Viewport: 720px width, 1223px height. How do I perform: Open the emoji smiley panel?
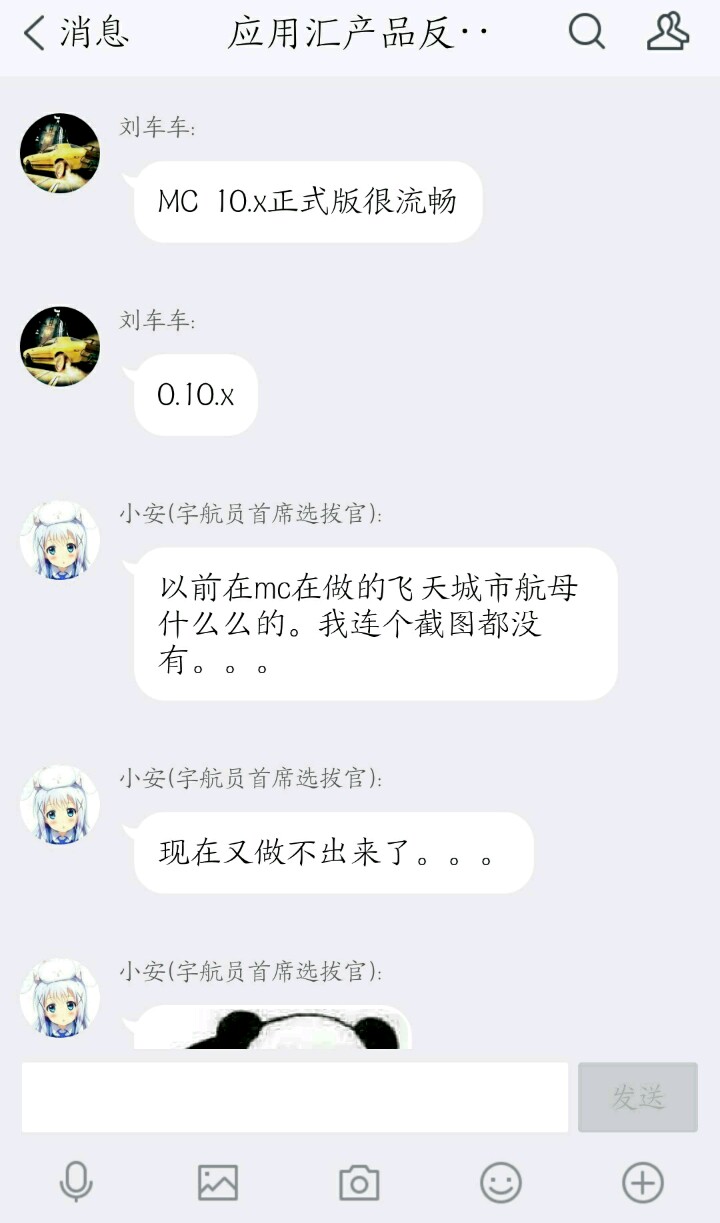click(x=501, y=1183)
